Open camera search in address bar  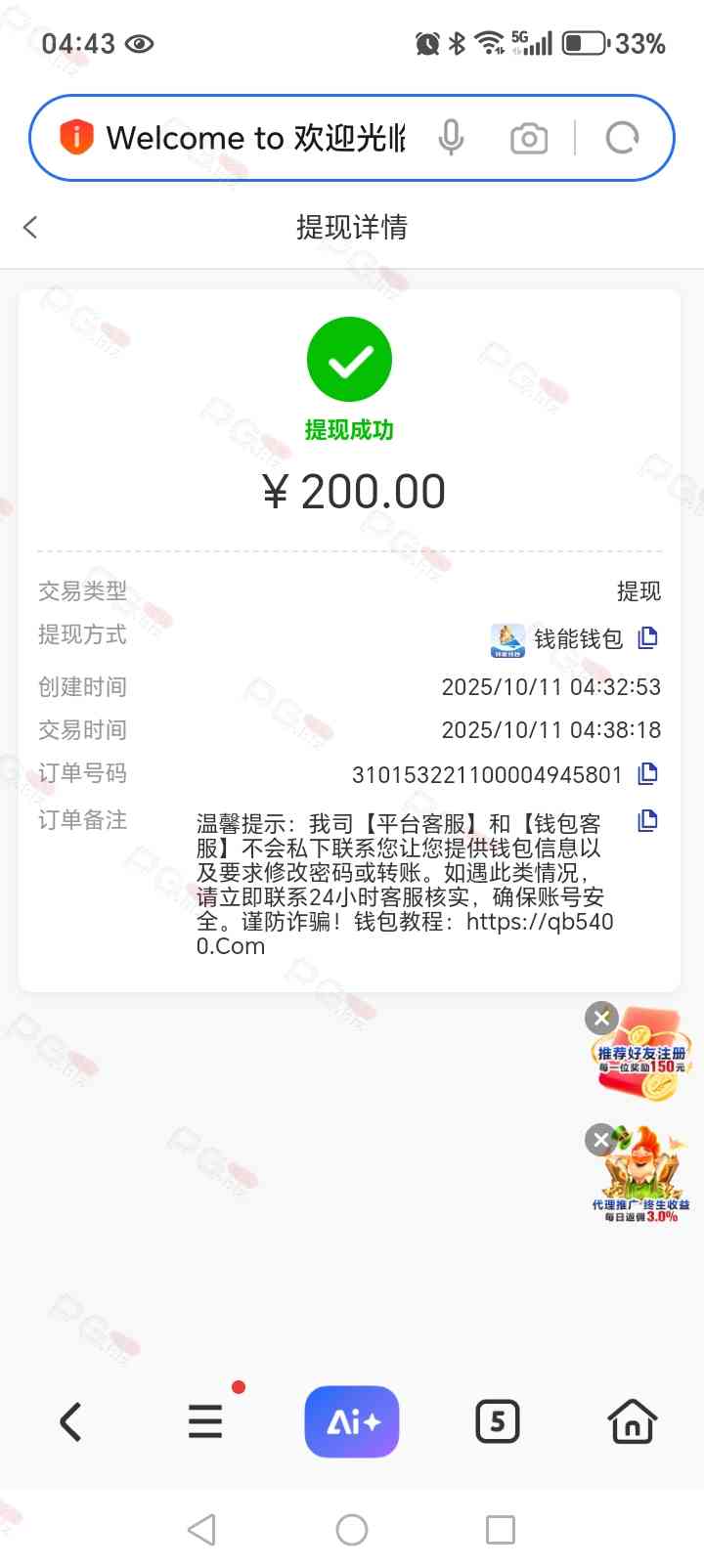point(529,138)
